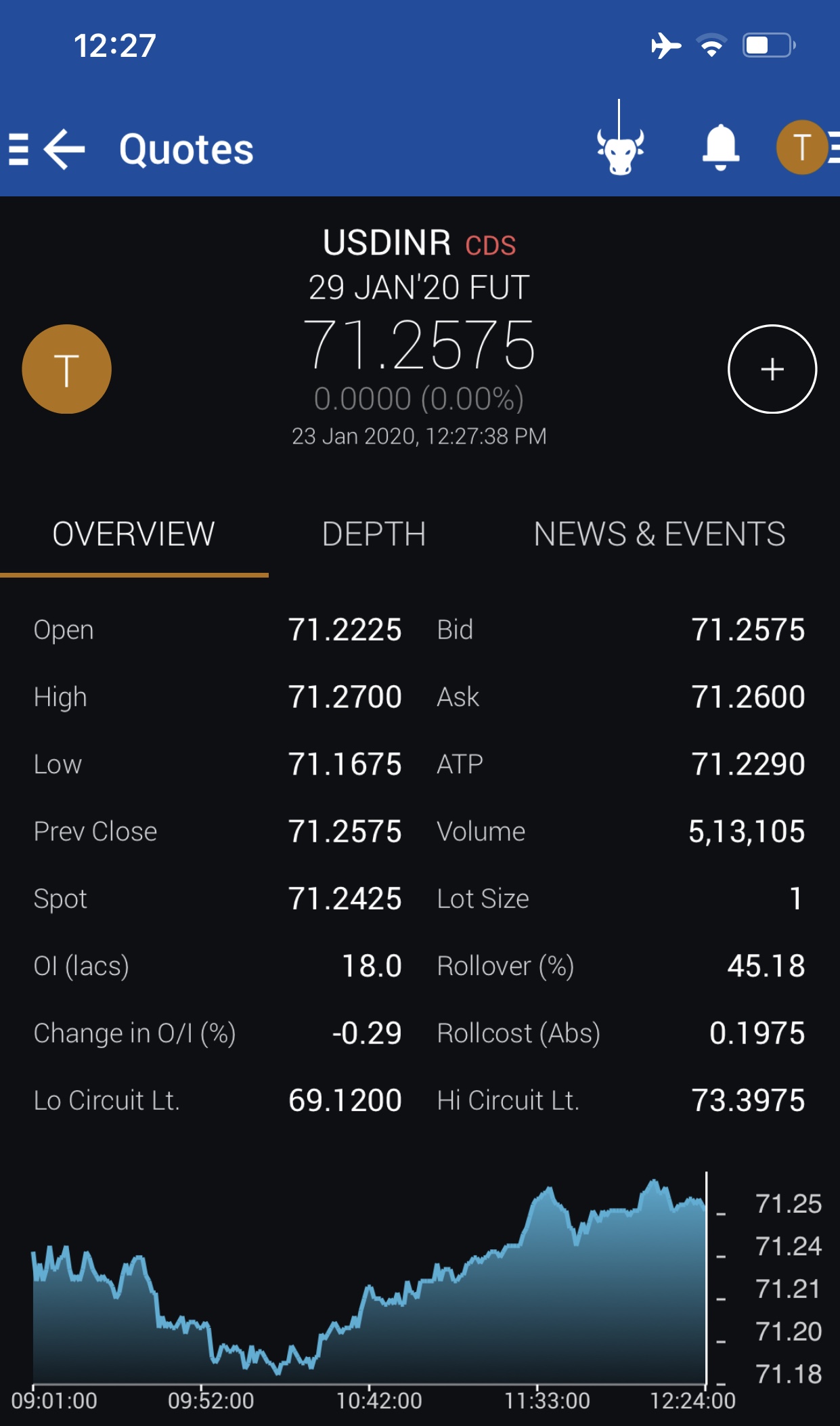Image resolution: width=840 pixels, height=1426 pixels.
Task: Open the left hamburger menu
Action: (x=18, y=149)
